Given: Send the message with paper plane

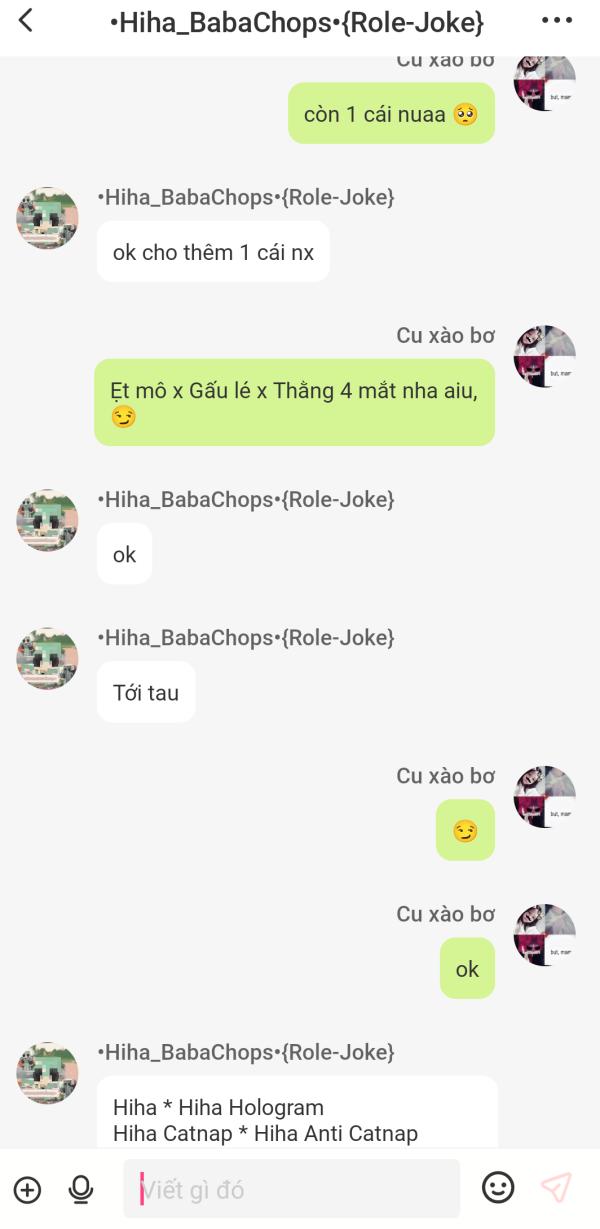Looking at the screenshot, I should (556, 1188).
